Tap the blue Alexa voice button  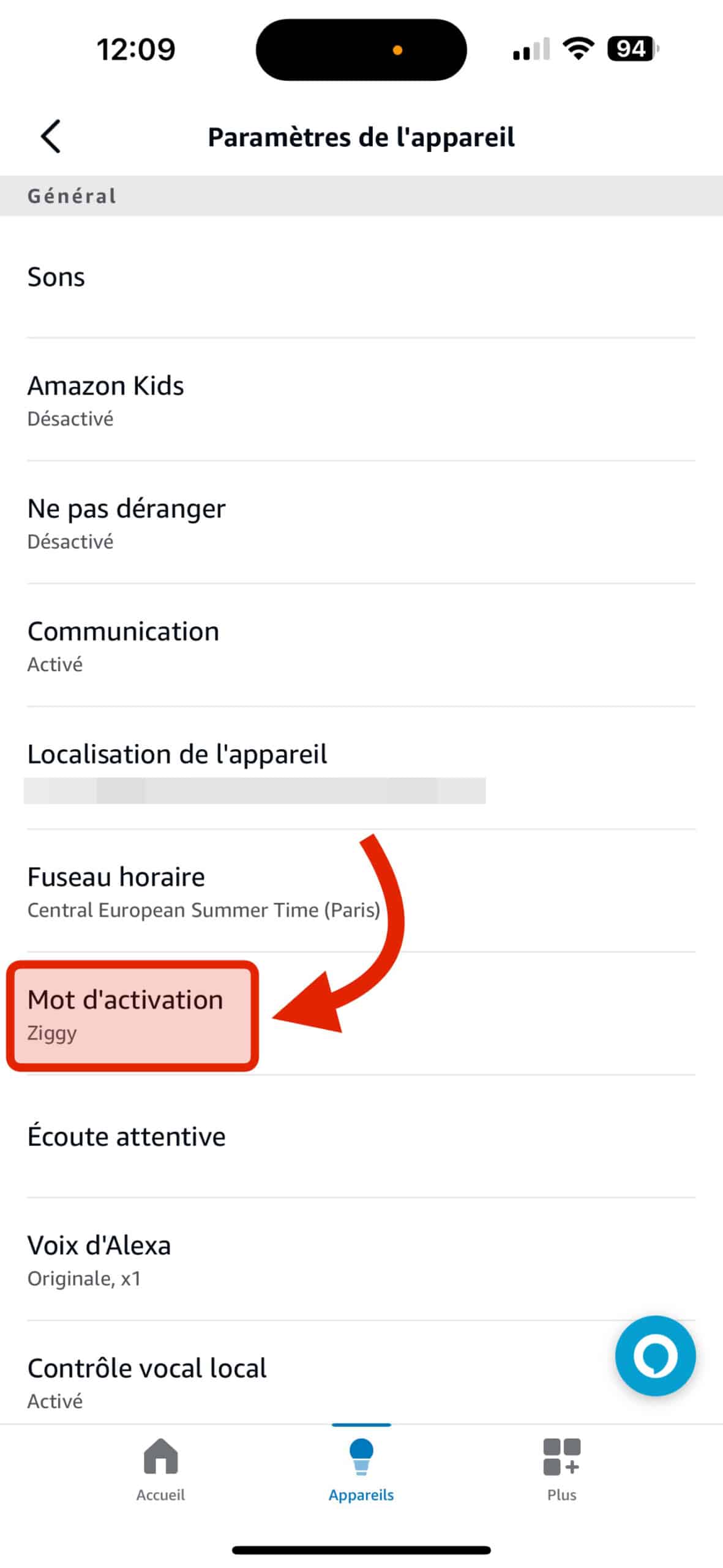point(654,1355)
